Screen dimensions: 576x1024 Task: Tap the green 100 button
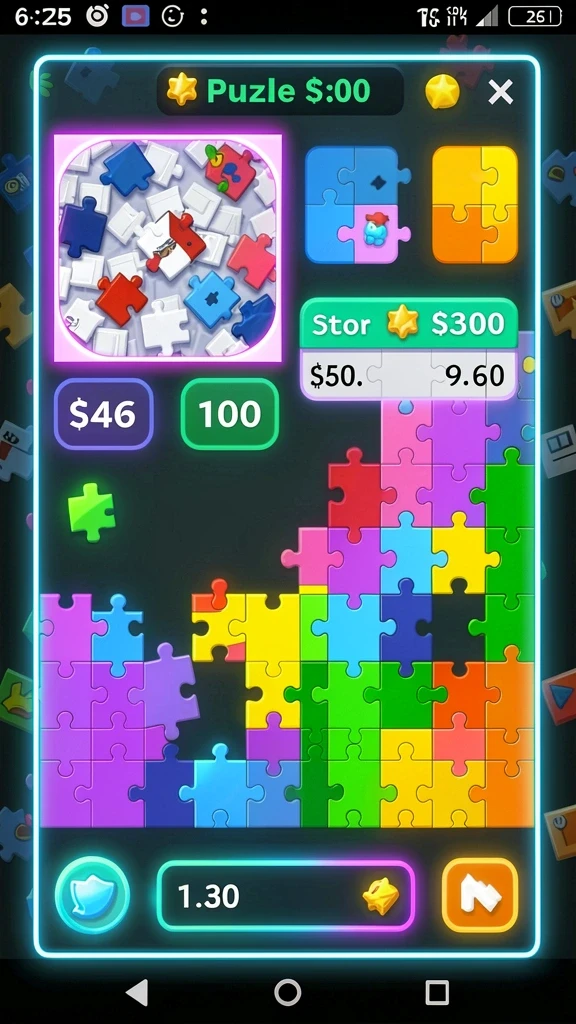(230, 414)
